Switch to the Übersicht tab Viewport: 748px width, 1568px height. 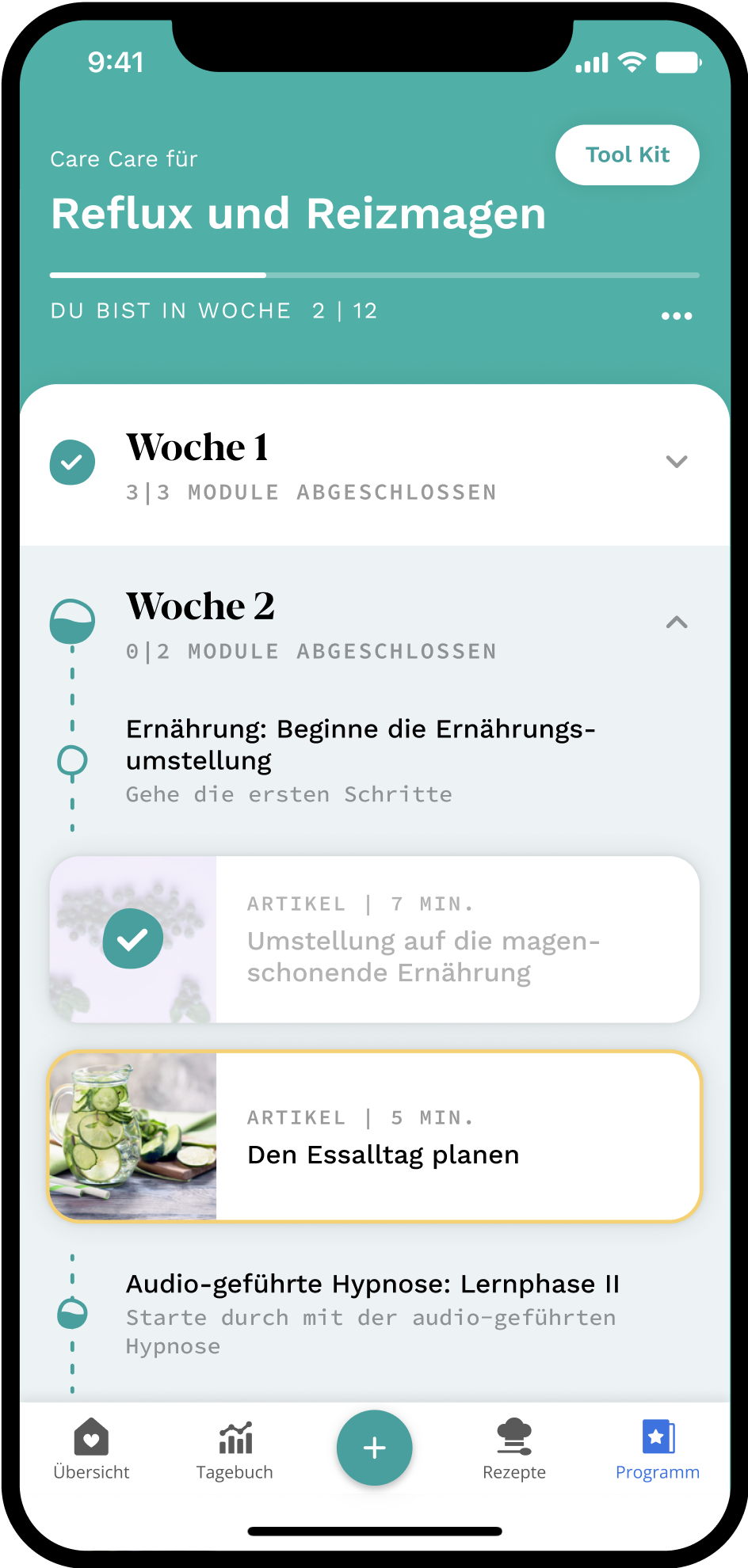tap(91, 1450)
